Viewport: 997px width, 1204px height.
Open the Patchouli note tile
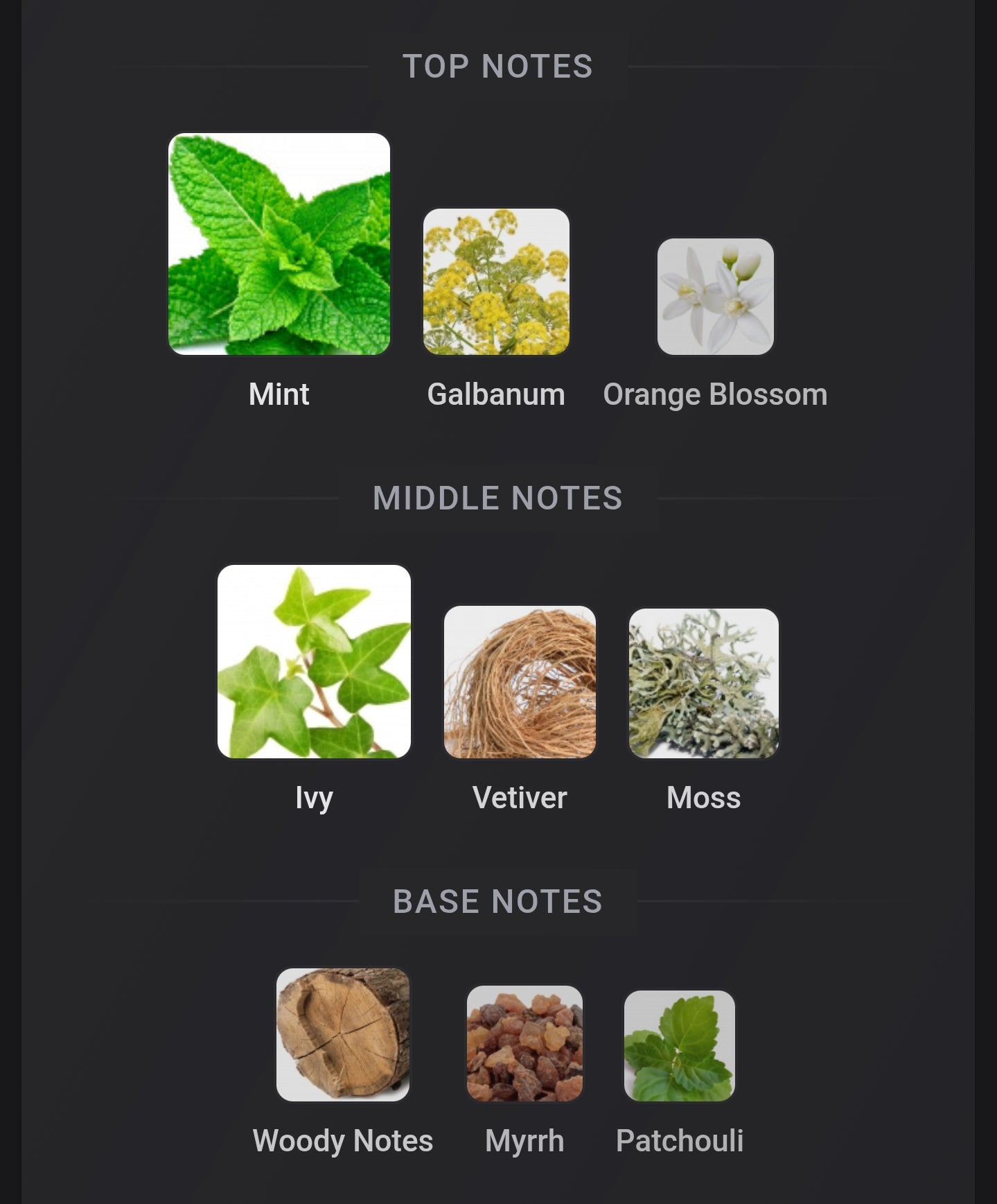(679, 1045)
